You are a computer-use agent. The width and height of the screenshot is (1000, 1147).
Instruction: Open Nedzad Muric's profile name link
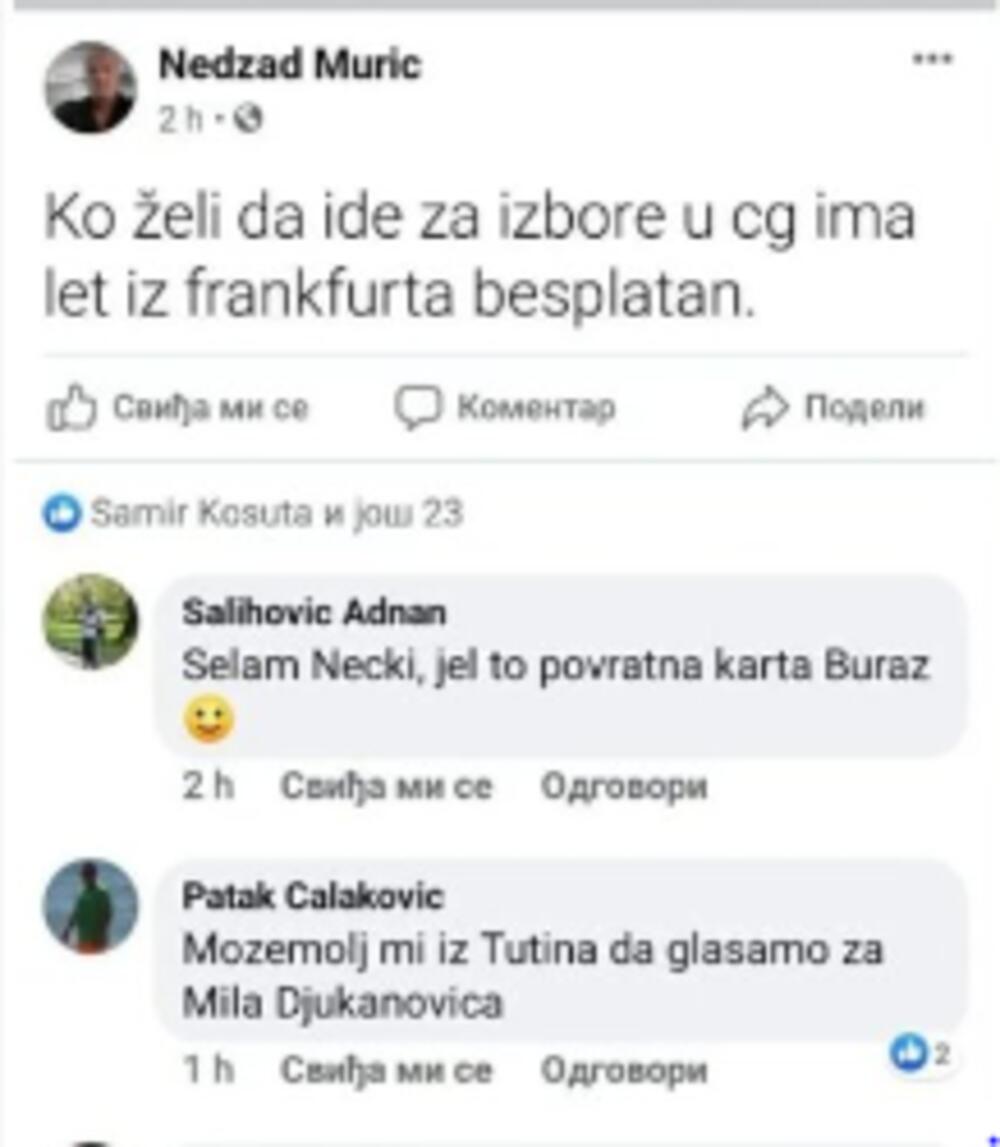tap(290, 66)
